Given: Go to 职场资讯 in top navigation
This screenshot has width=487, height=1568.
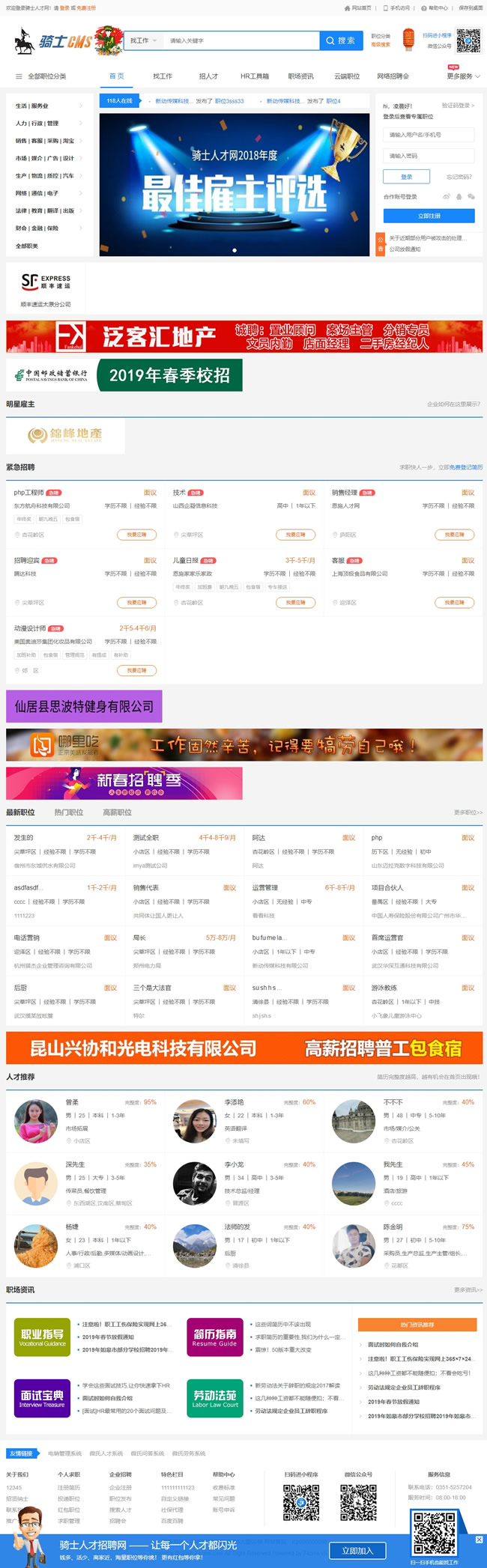Looking at the screenshot, I should click(300, 76).
